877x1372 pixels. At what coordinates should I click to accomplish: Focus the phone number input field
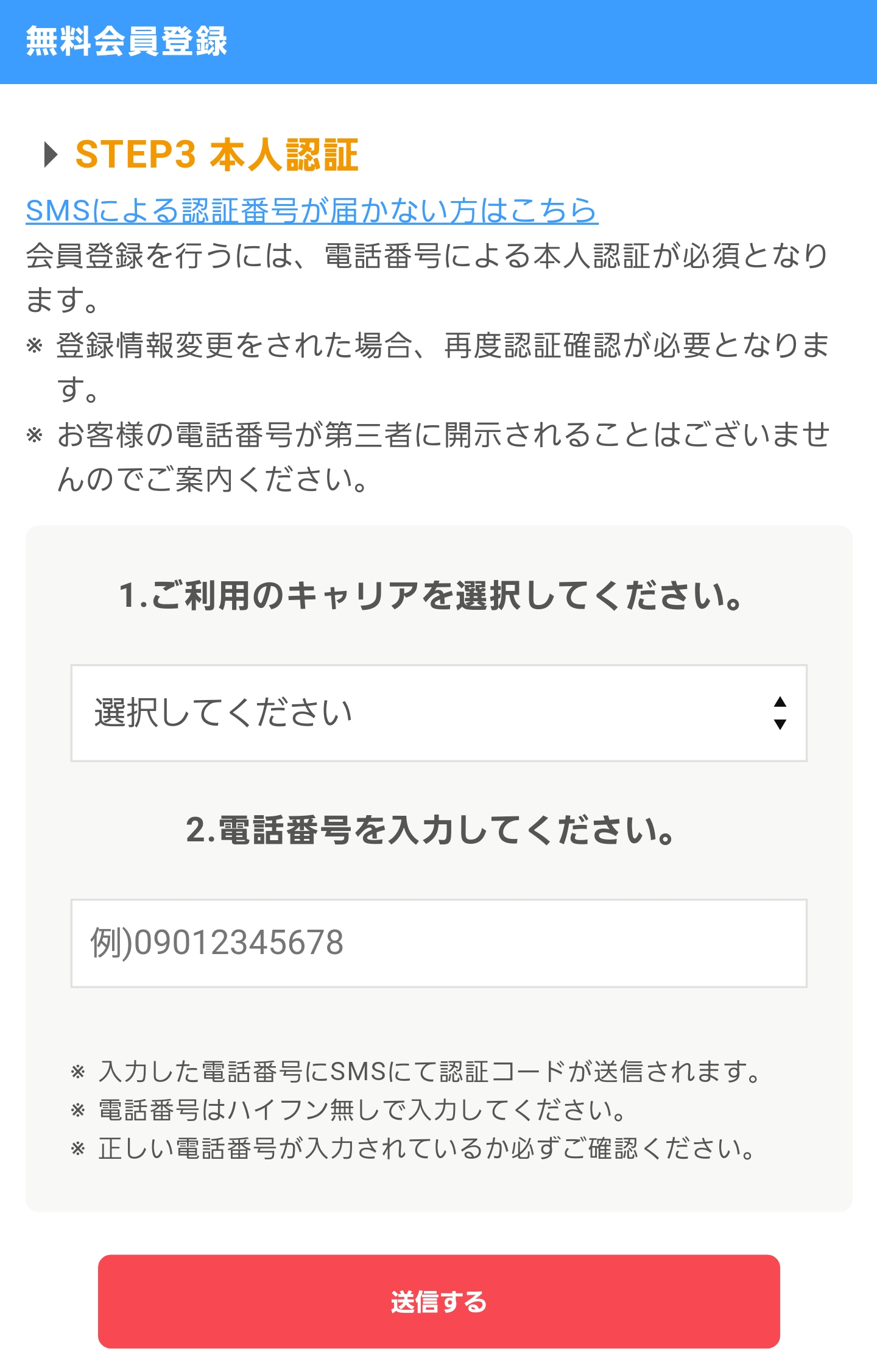coord(438,942)
